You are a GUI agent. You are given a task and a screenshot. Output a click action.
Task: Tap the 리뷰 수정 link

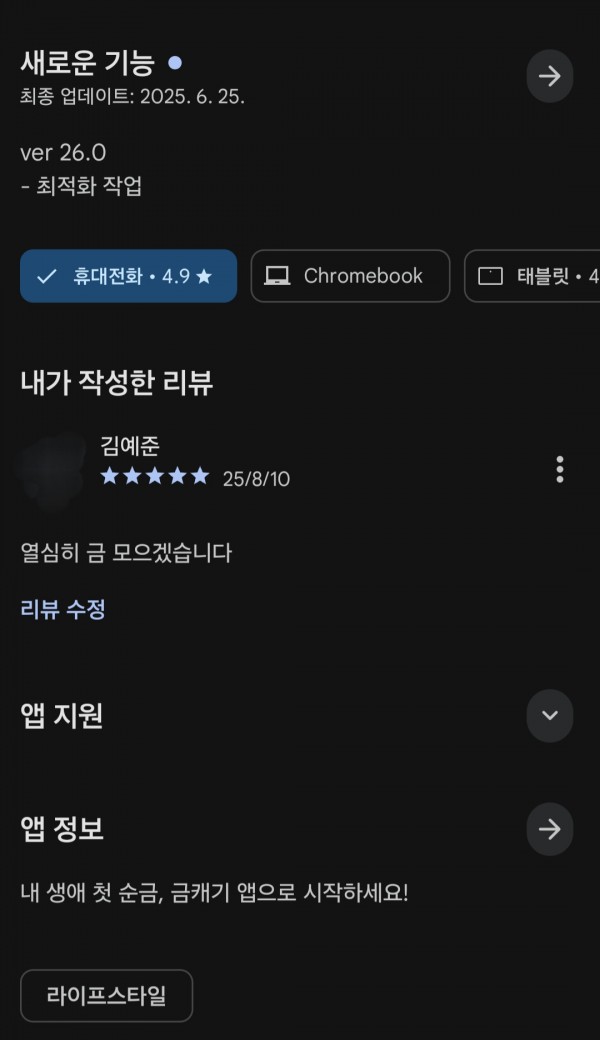click(x=63, y=609)
